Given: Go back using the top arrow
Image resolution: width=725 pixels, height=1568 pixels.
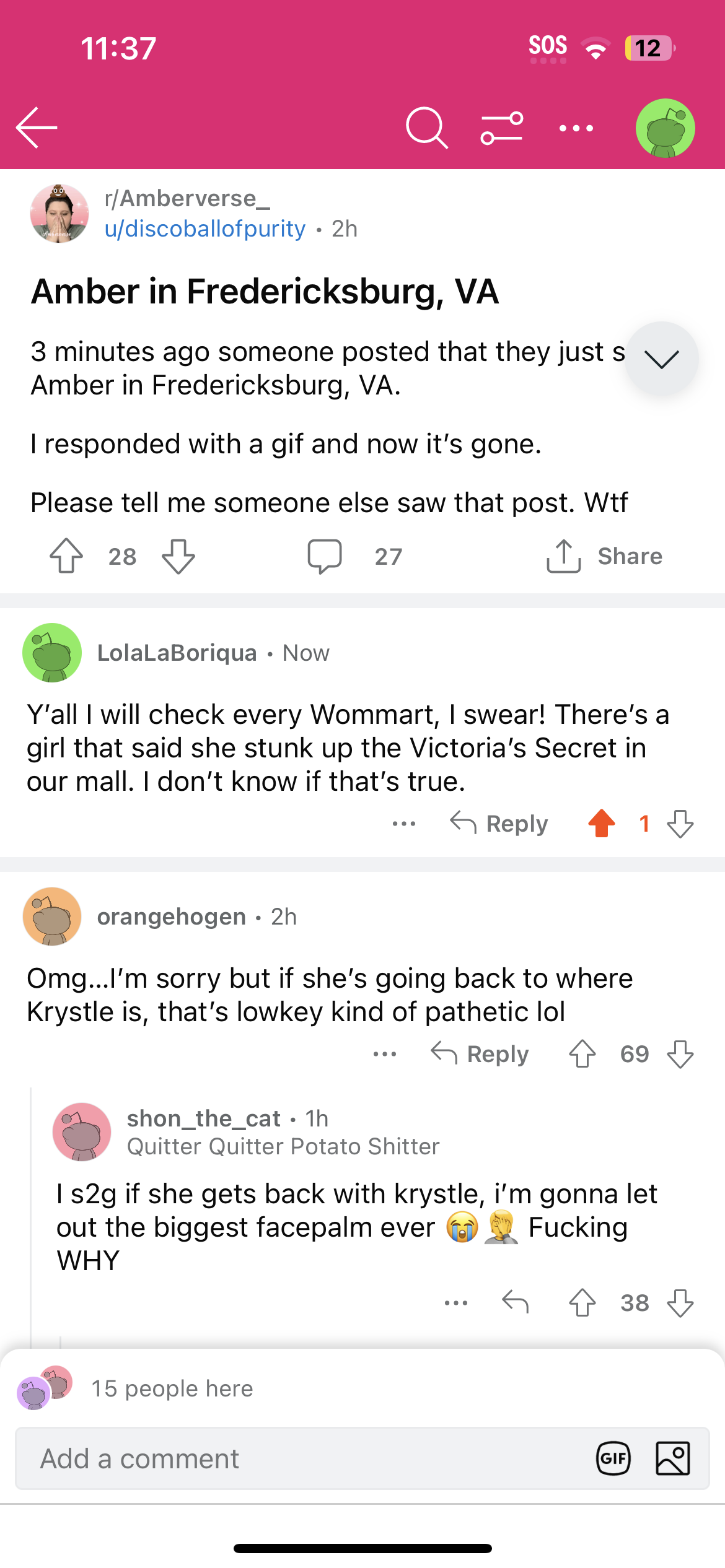Looking at the screenshot, I should (x=37, y=128).
